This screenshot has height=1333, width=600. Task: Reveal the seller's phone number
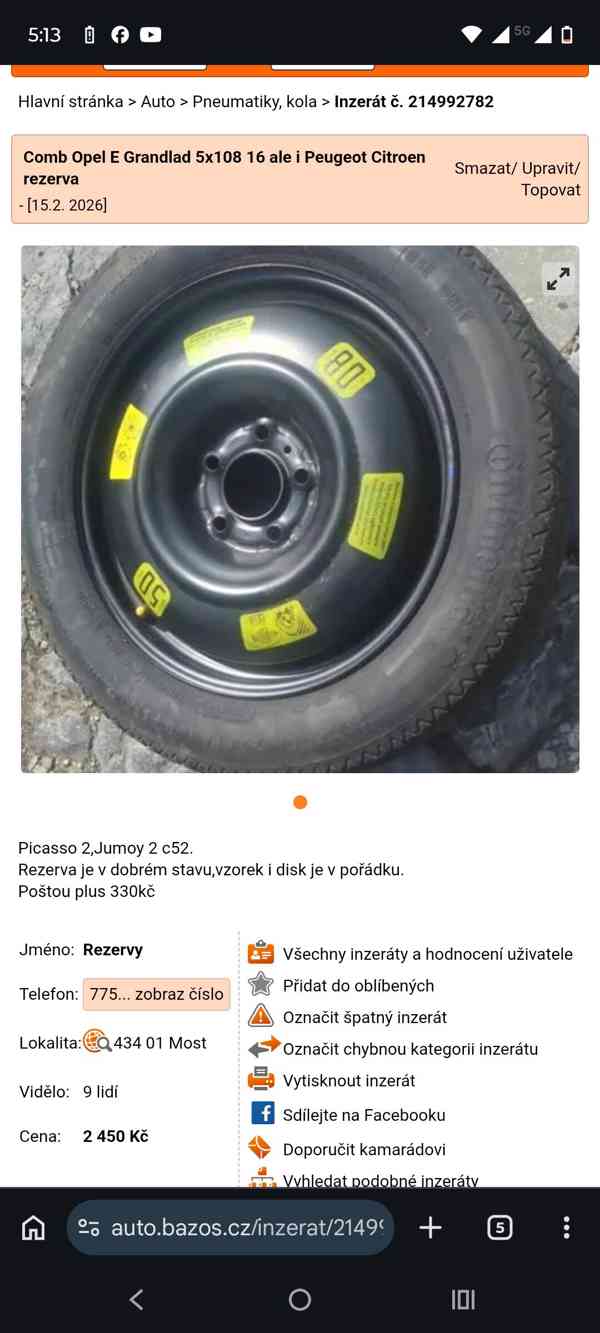pos(156,995)
